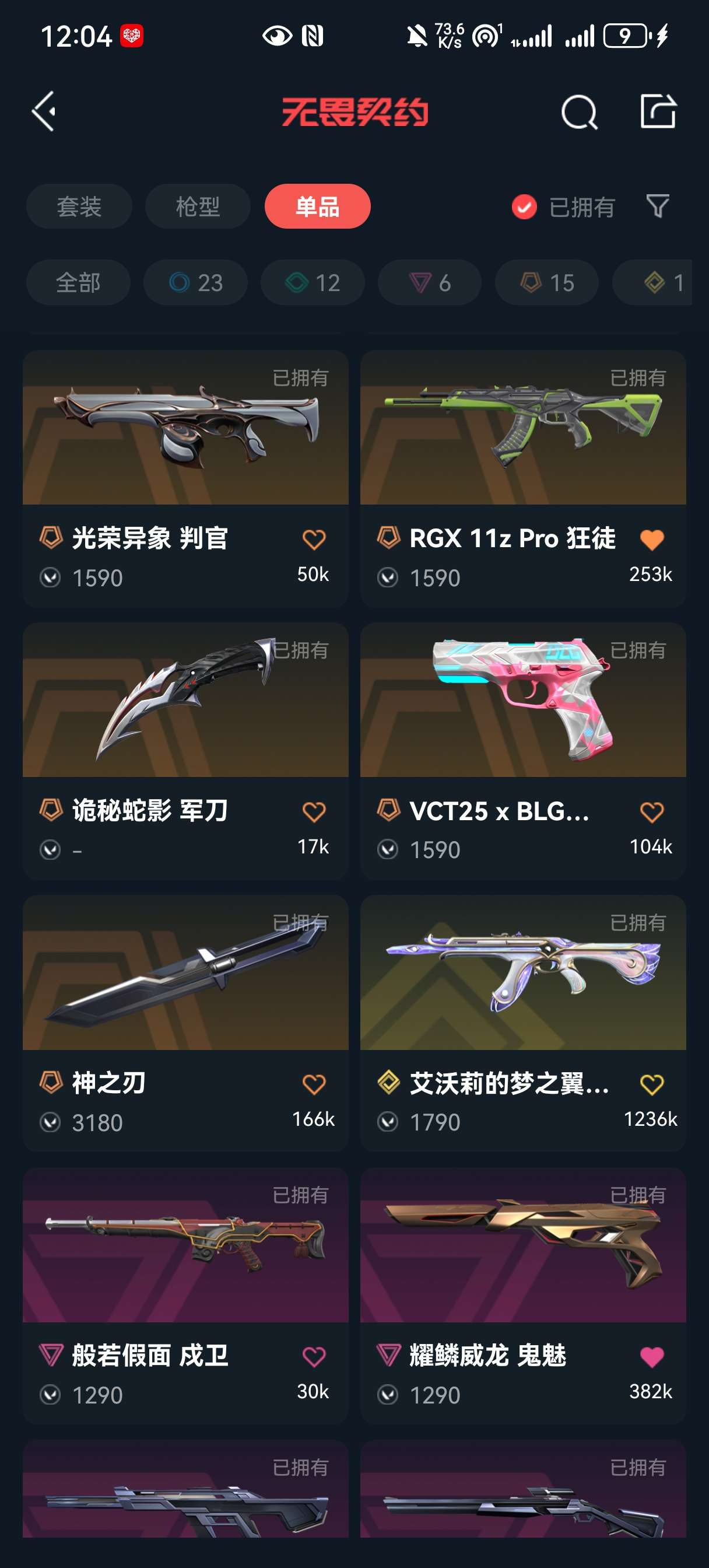
Task: Like the VCT25 x BLG skin
Action: pyautogui.click(x=651, y=811)
